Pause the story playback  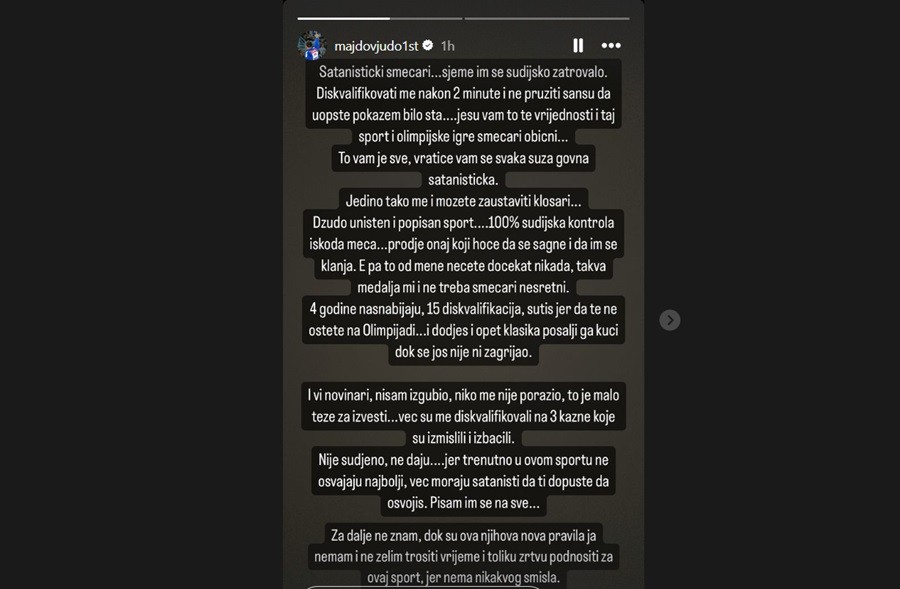[x=578, y=45]
